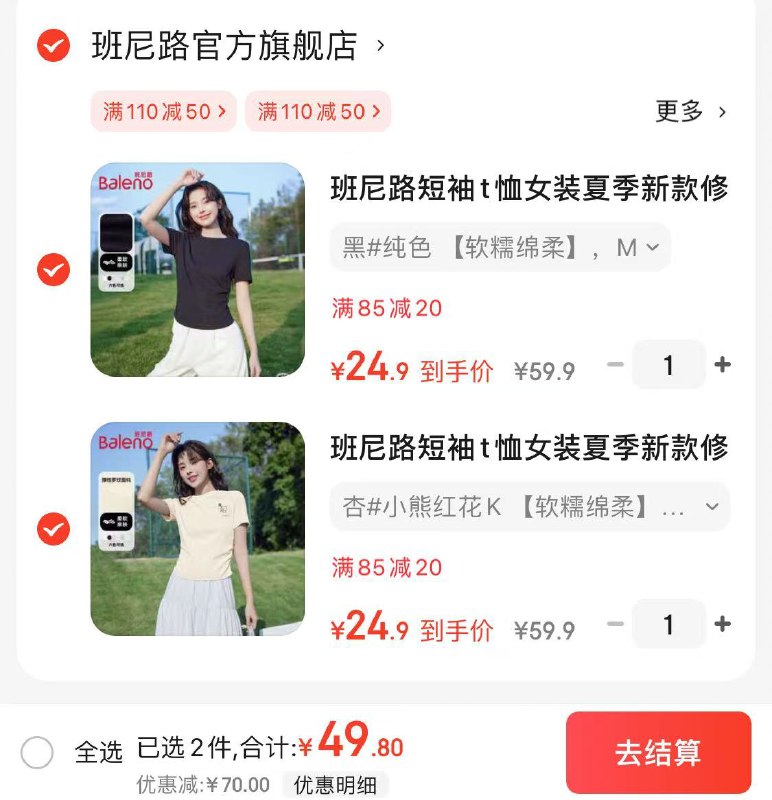Deselect the black T-shirt item checkbox

click(53, 270)
